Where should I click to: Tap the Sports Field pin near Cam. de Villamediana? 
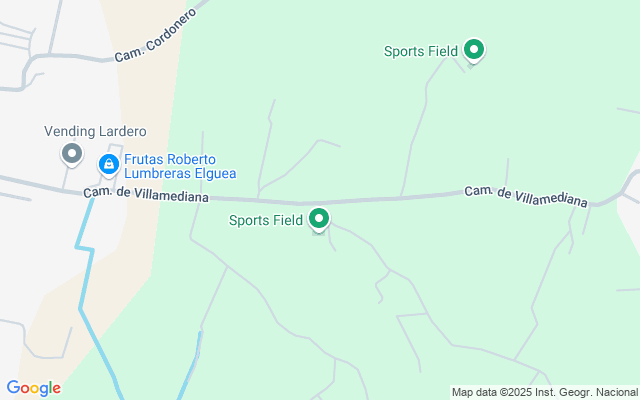pos(319,220)
